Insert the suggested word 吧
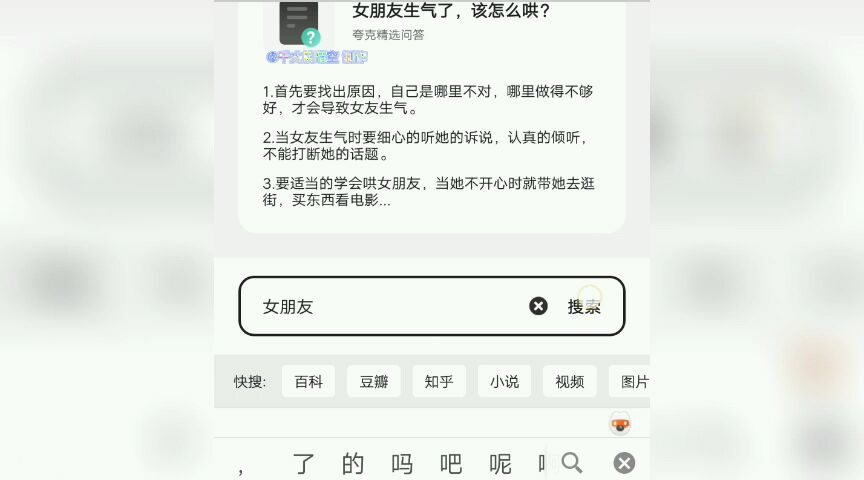The image size is (864, 480). coord(451,463)
